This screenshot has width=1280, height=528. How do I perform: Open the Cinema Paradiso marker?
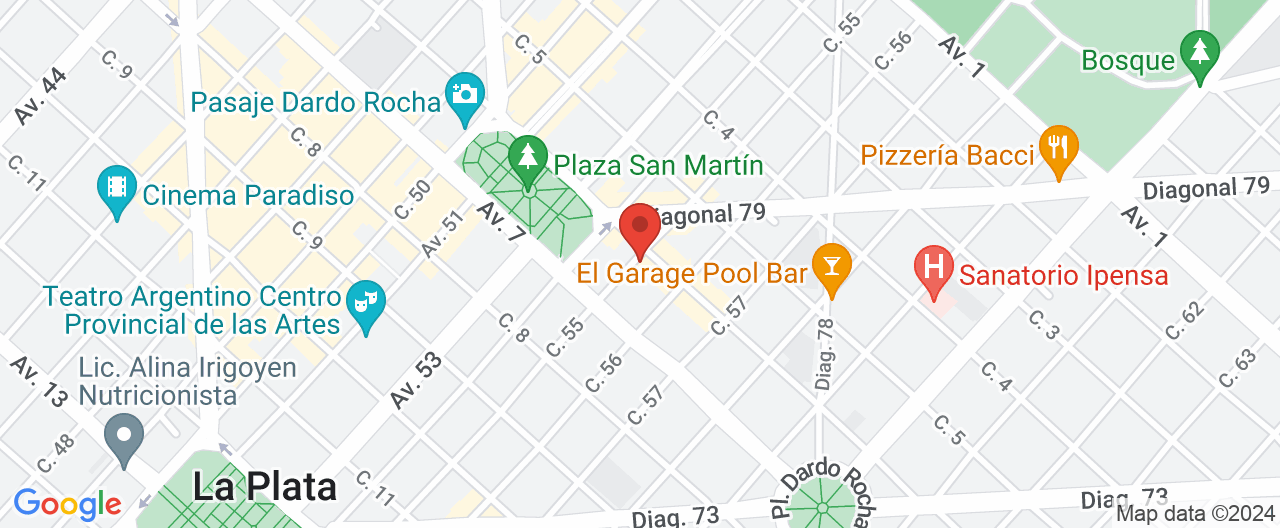117,189
